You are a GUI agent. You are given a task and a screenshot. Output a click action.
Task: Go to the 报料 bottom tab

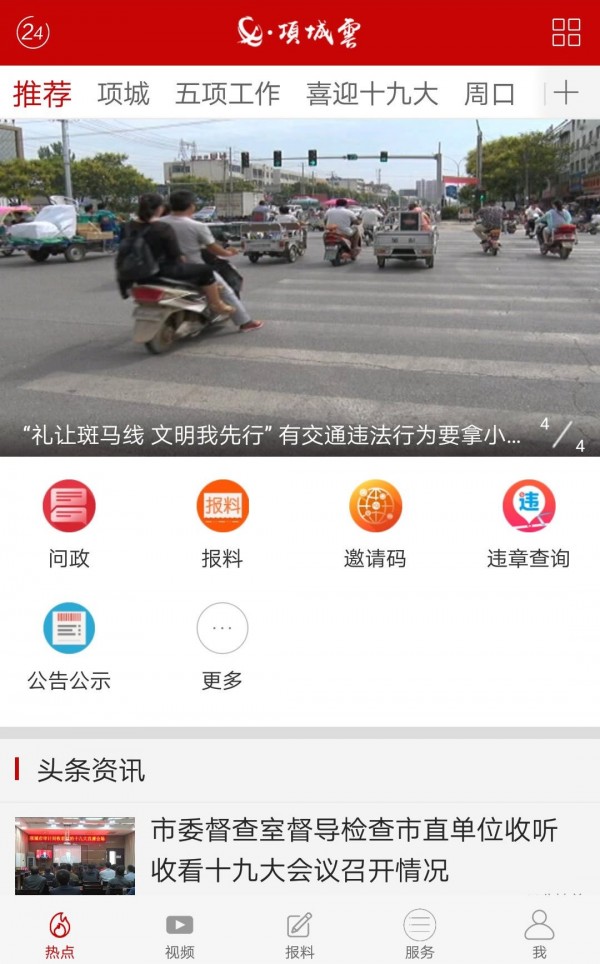tap(300, 934)
